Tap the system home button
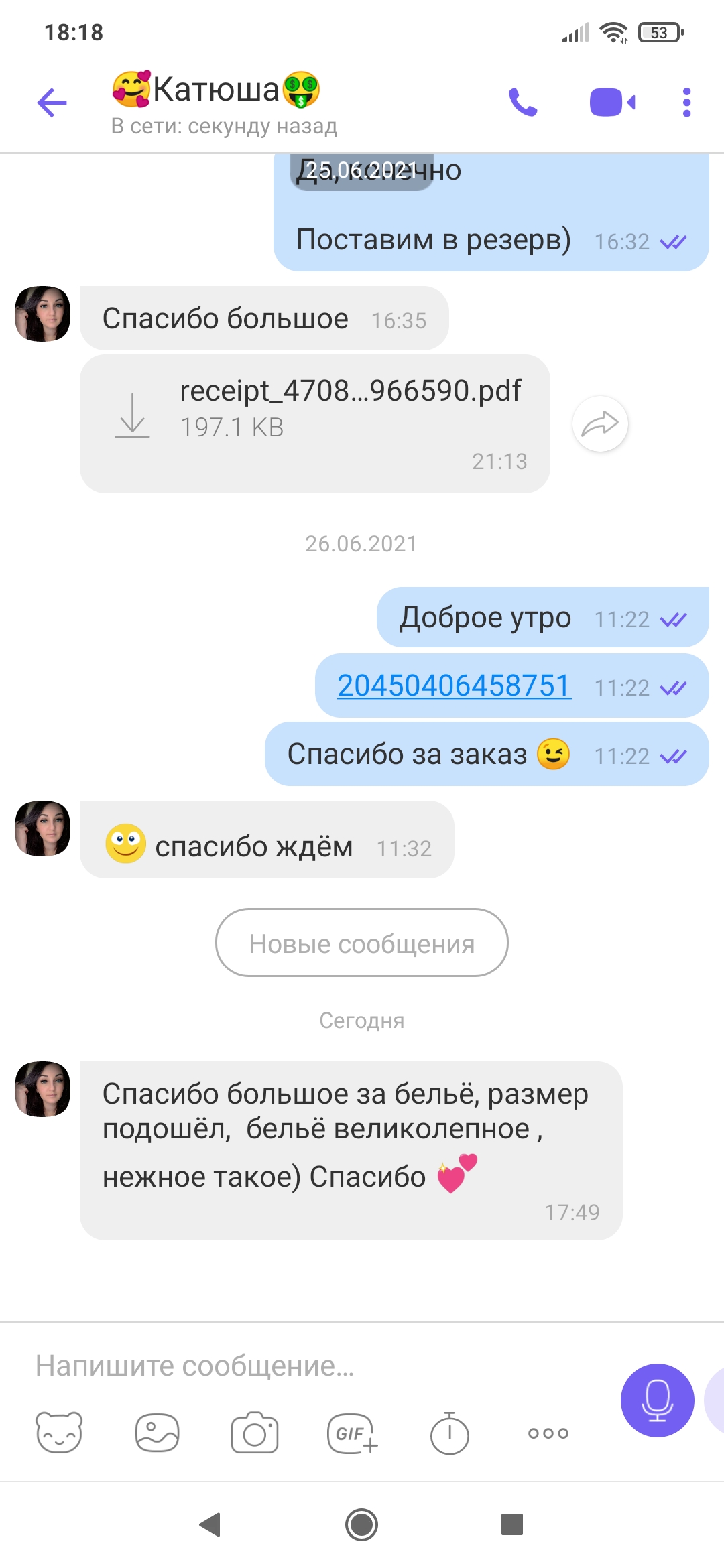The width and height of the screenshot is (724, 1568). [x=362, y=1525]
